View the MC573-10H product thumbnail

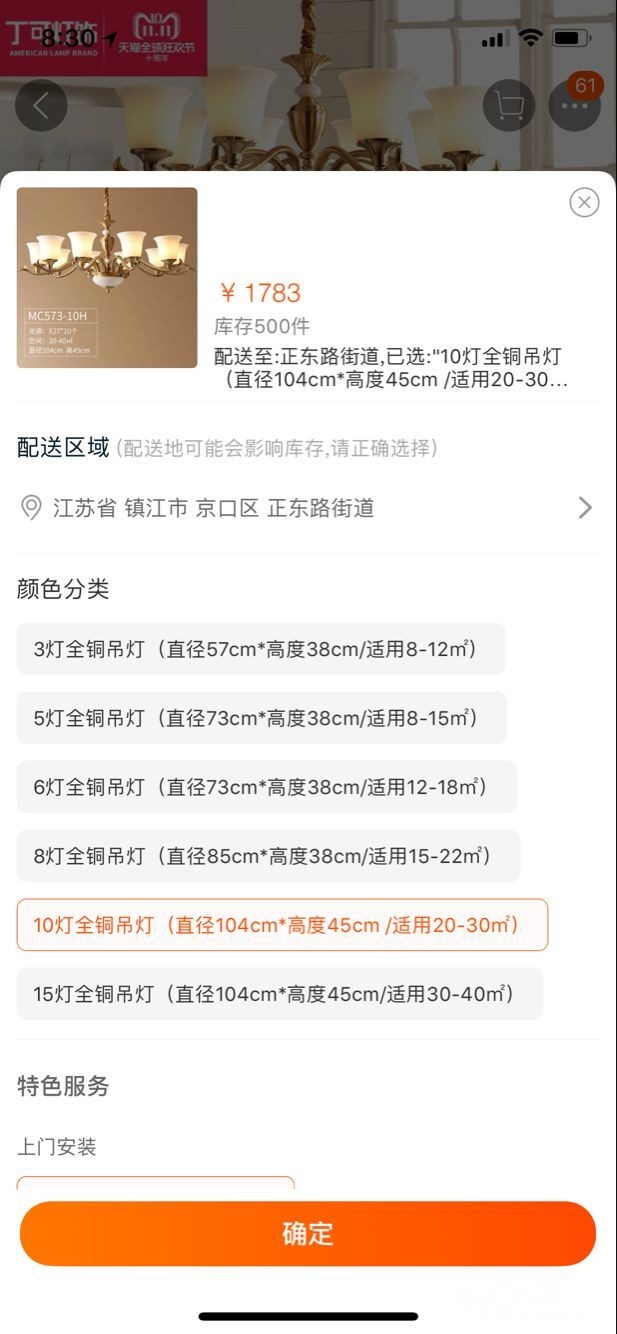click(107, 278)
